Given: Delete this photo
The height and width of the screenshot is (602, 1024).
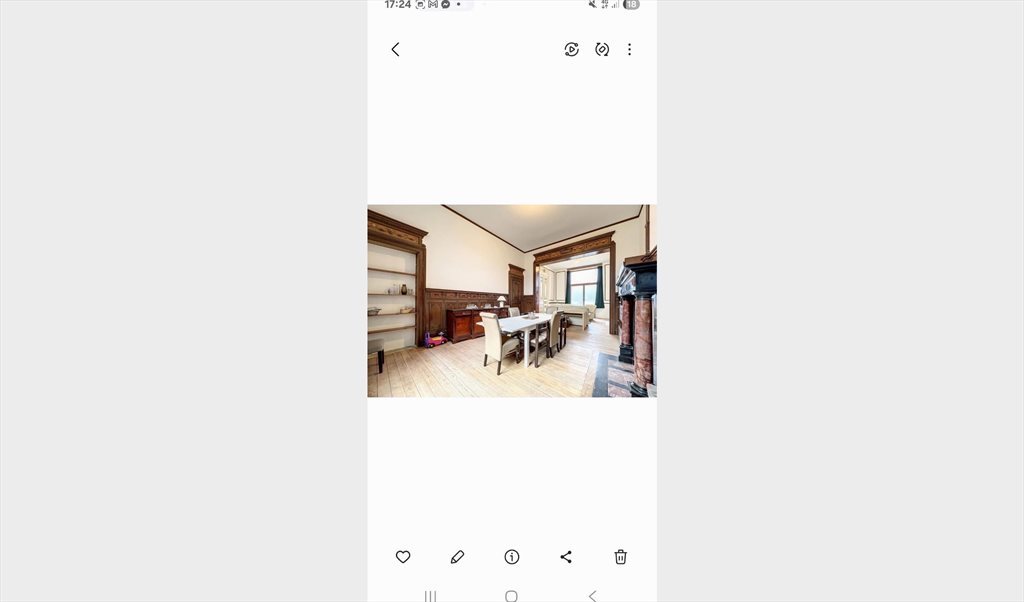Looking at the screenshot, I should (x=620, y=557).
